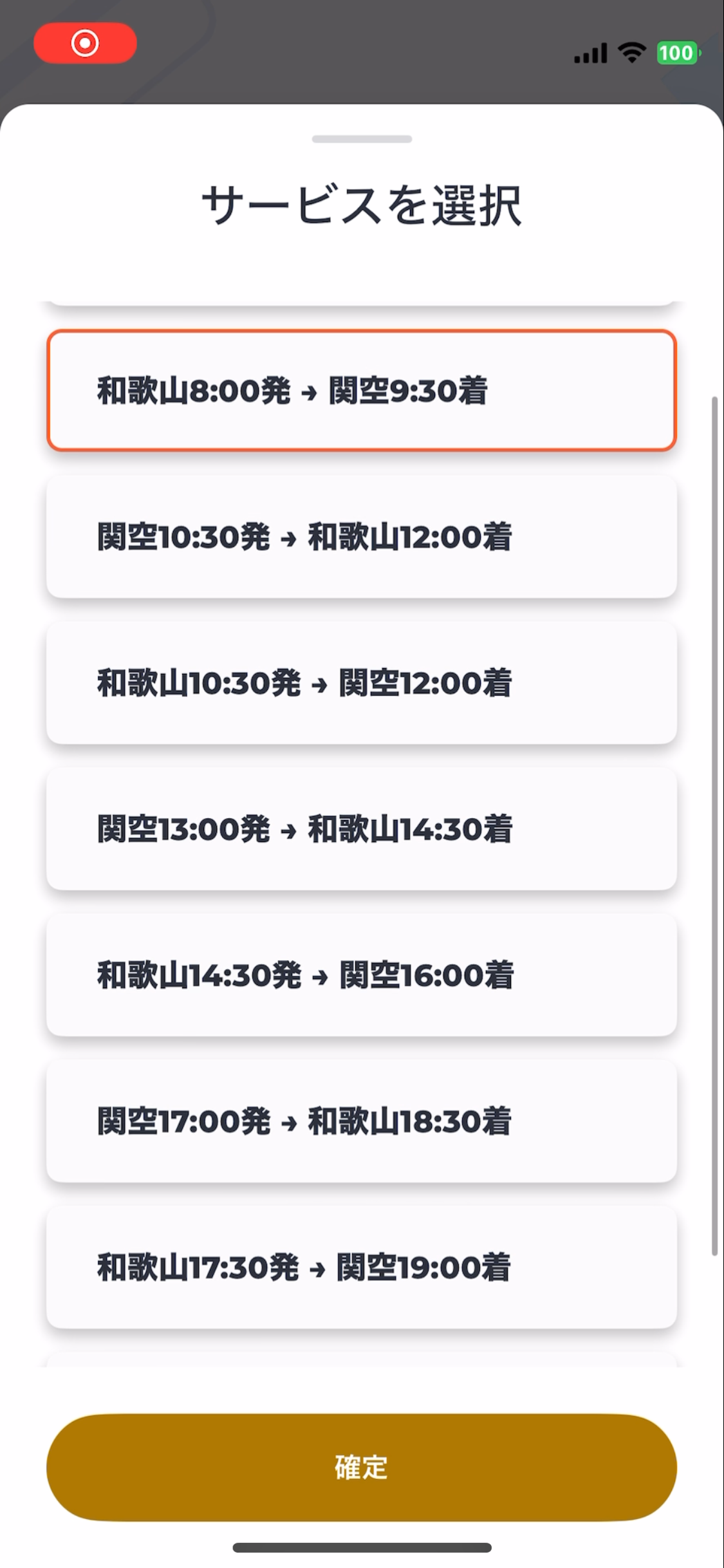This screenshot has height=1568, width=724.
Task: Confirm selection with 確定 button
Action: pos(361,1467)
